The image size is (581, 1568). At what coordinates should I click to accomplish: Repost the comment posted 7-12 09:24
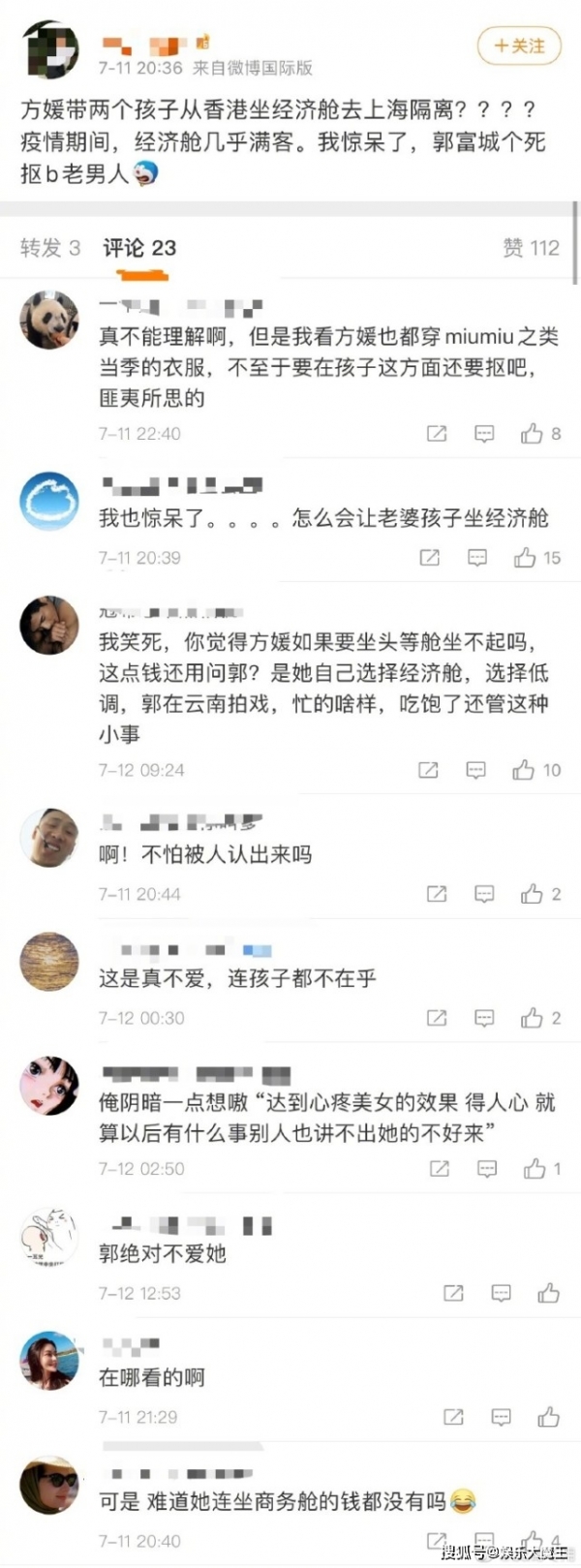[x=428, y=770]
